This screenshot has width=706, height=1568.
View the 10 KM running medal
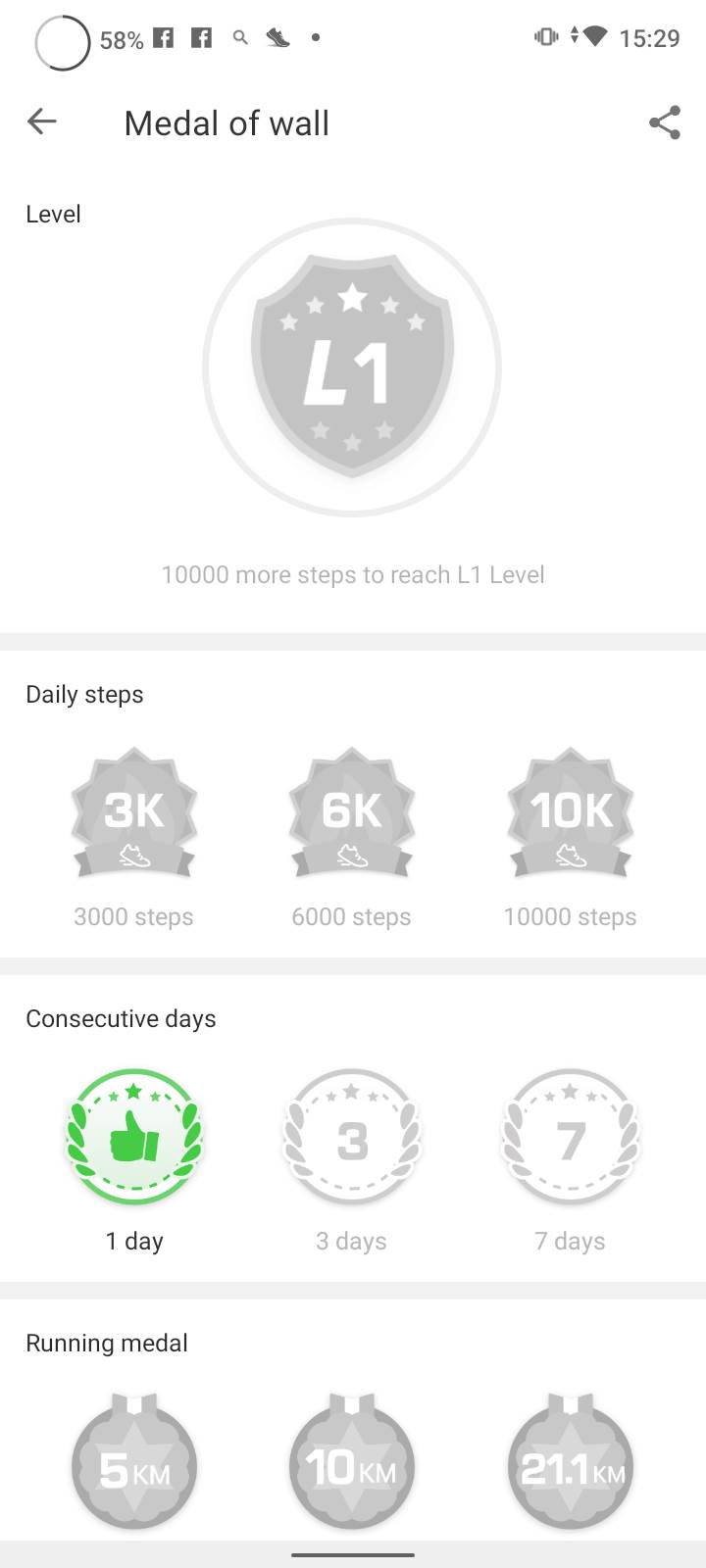[x=352, y=1464]
